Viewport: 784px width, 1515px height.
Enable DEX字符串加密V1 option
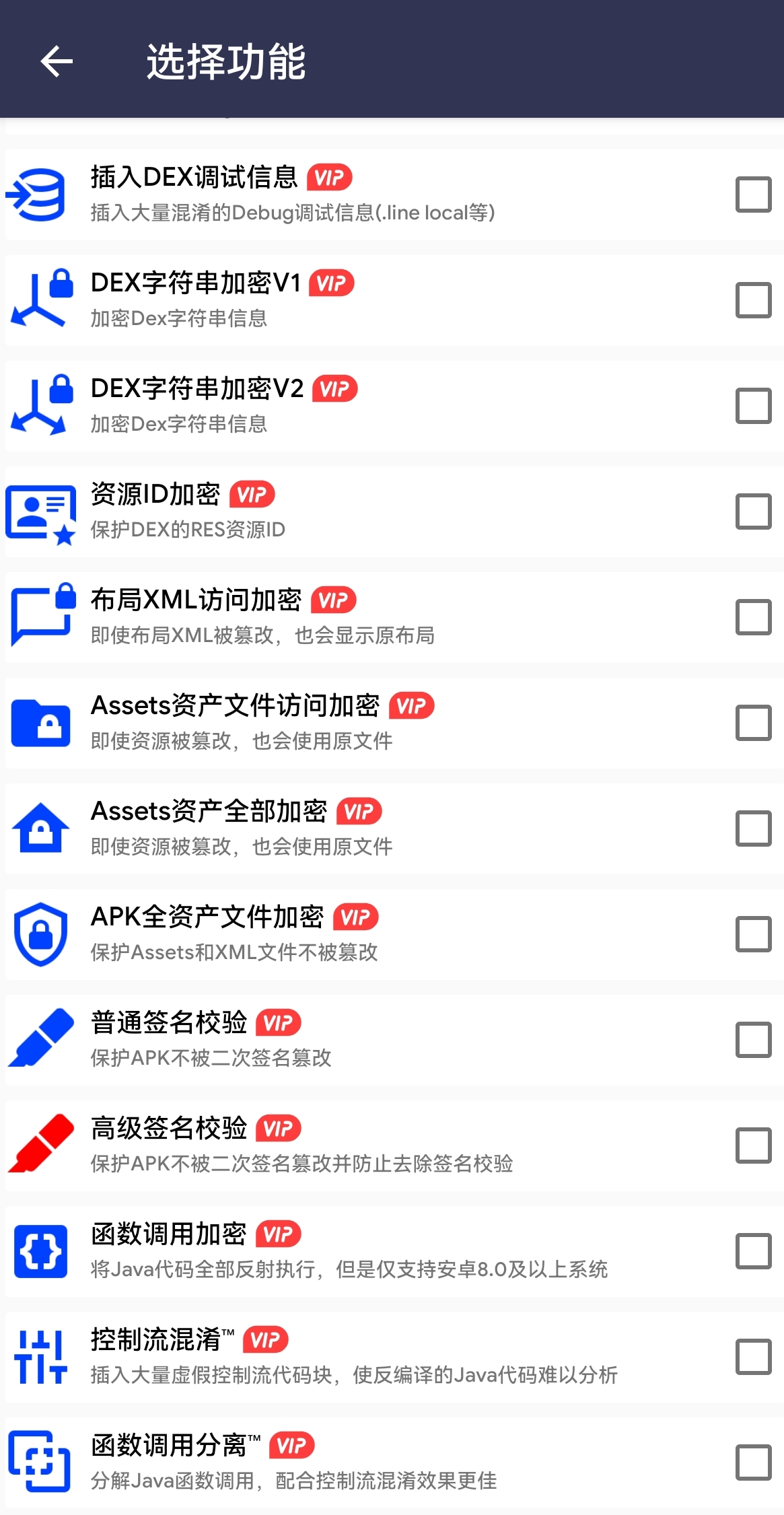tap(753, 300)
